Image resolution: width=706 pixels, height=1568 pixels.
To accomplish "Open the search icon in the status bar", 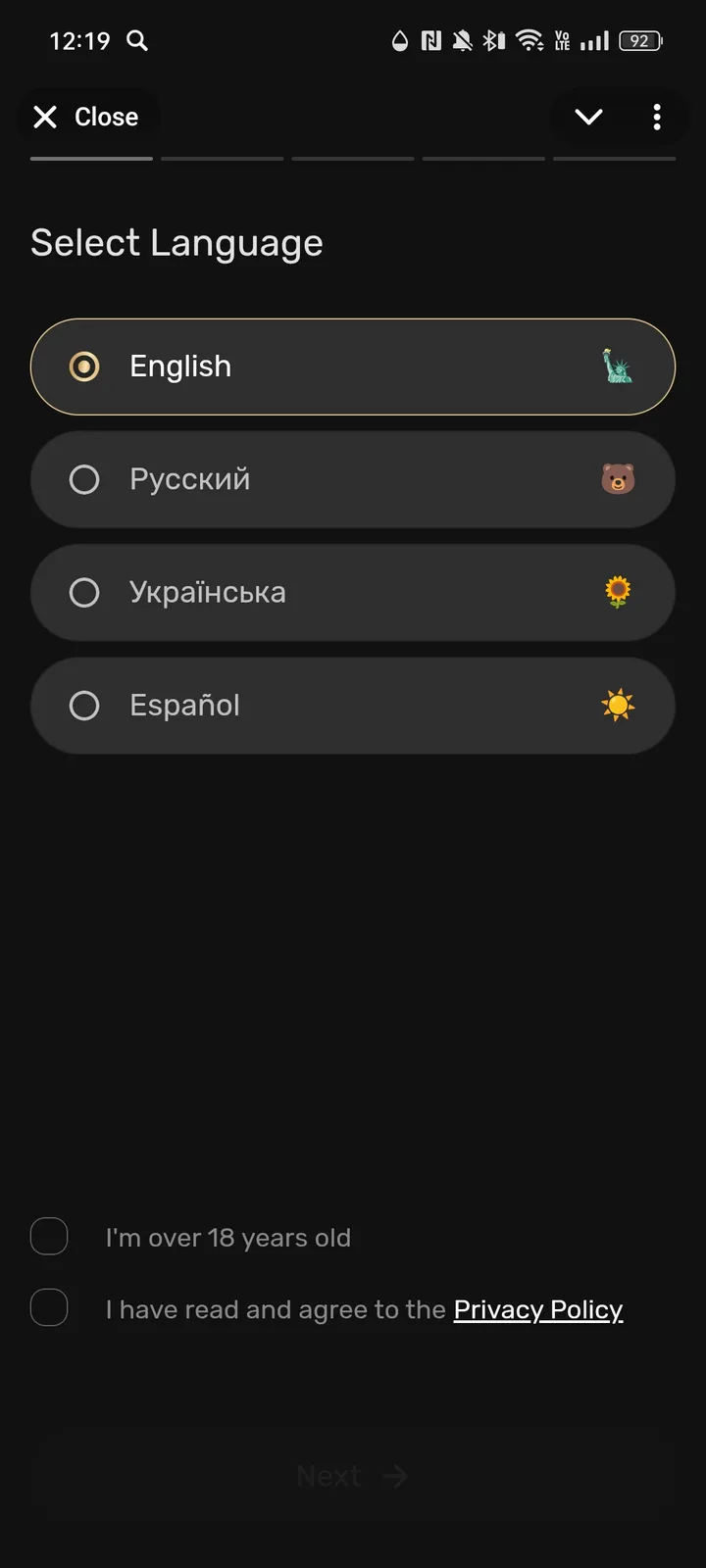I will click(137, 41).
